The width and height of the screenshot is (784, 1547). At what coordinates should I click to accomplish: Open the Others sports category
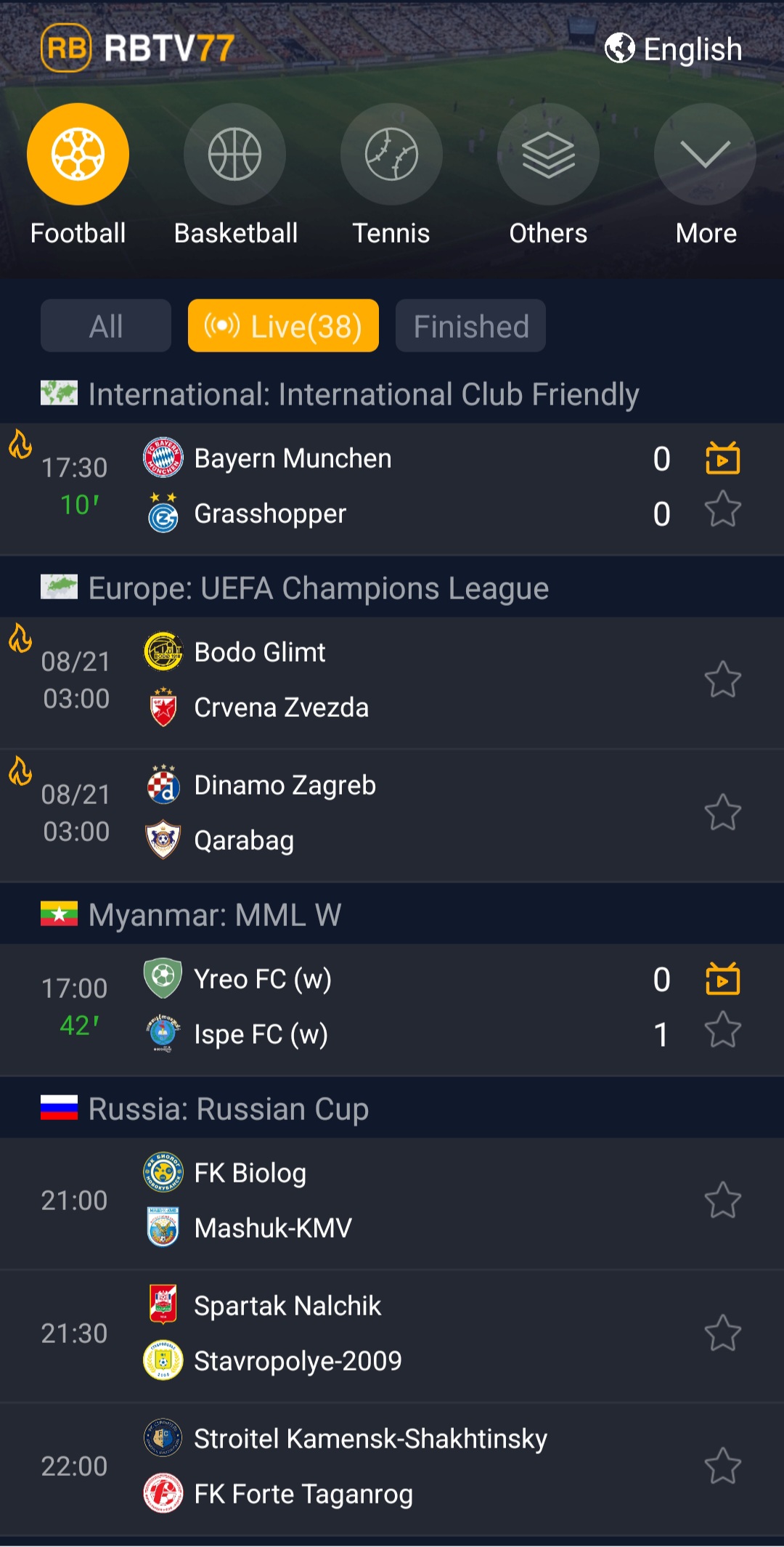pyautogui.click(x=548, y=155)
